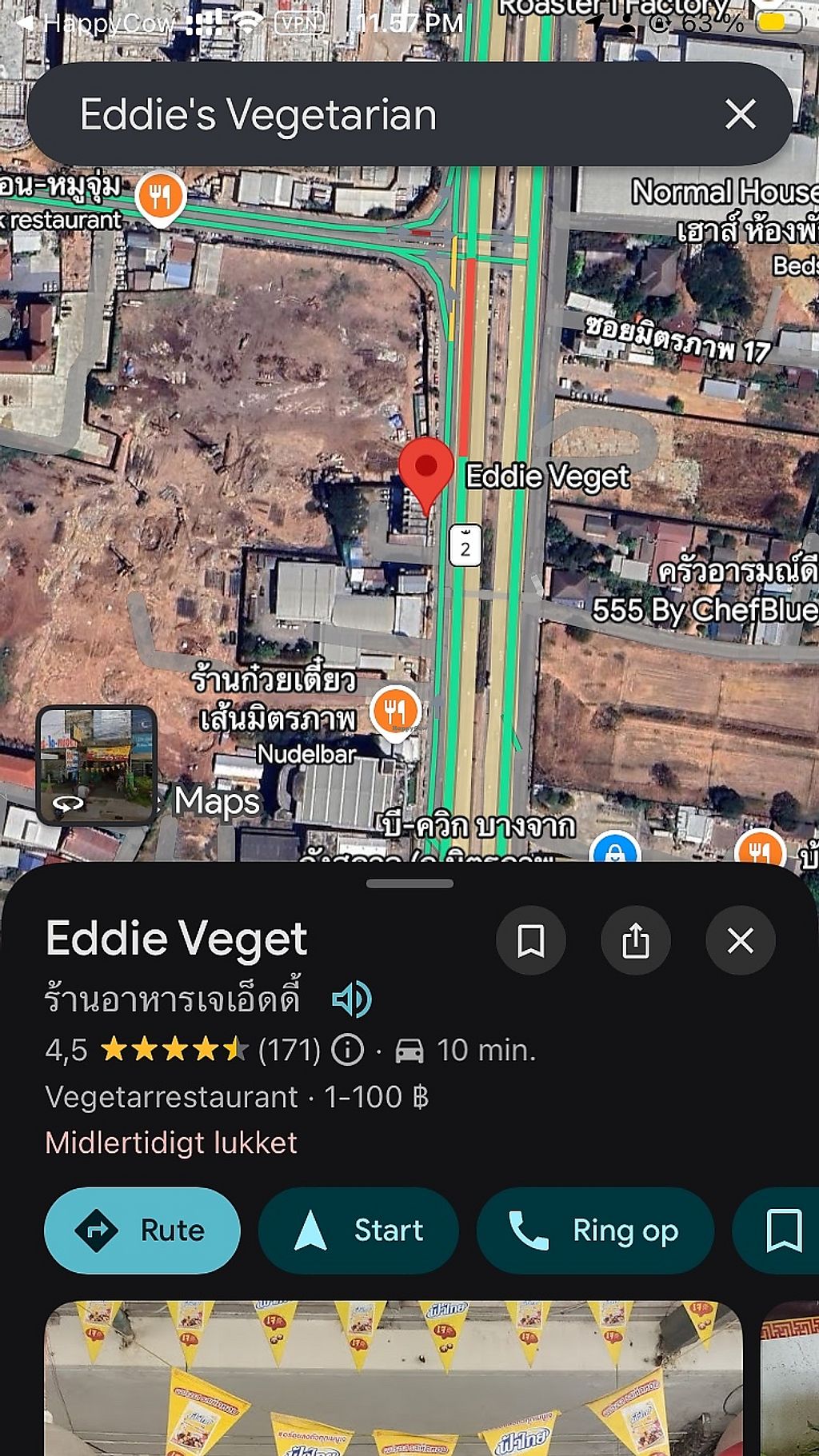Screen dimensions: 819x1456
Task: Select the Nudelbar restaurant marker on map
Action: 395,710
